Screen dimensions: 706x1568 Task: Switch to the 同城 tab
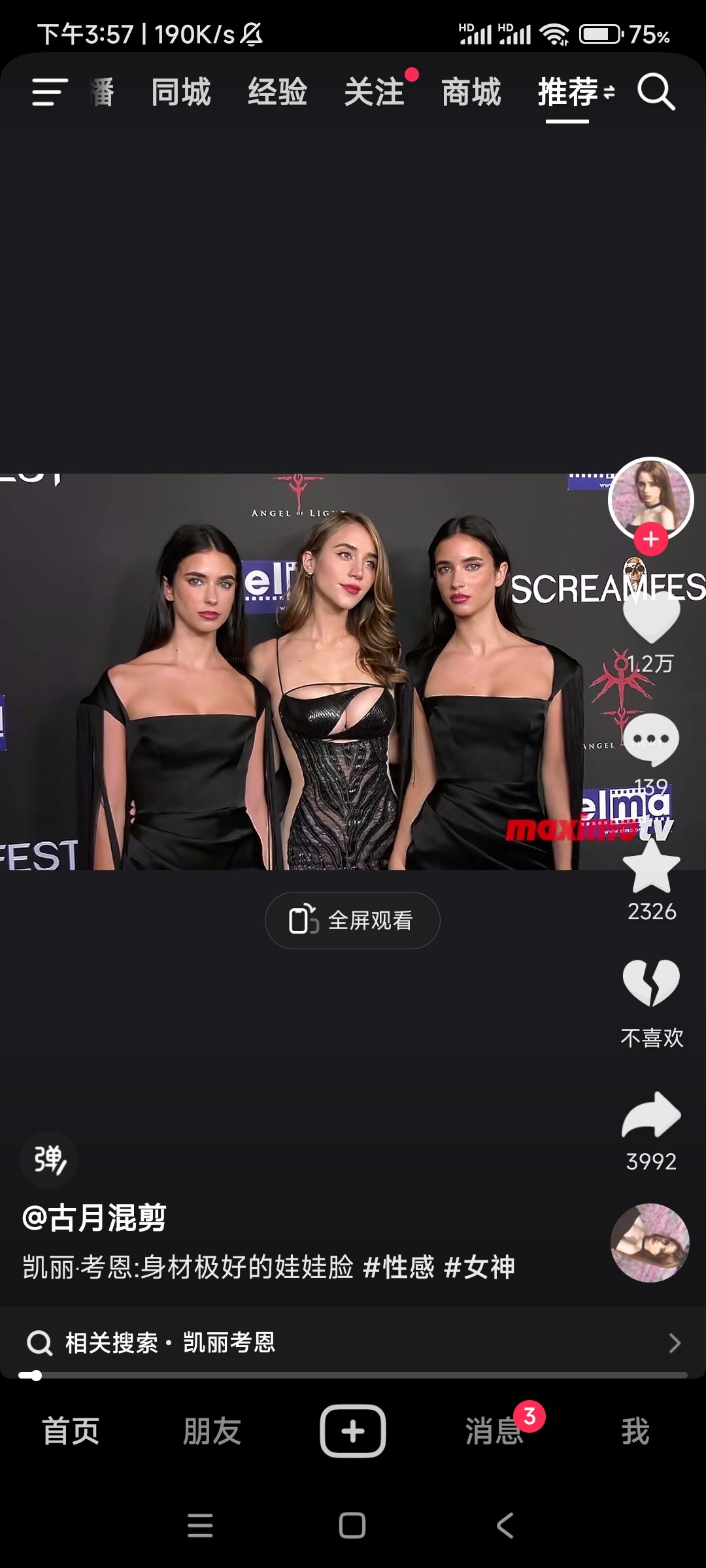[x=181, y=92]
